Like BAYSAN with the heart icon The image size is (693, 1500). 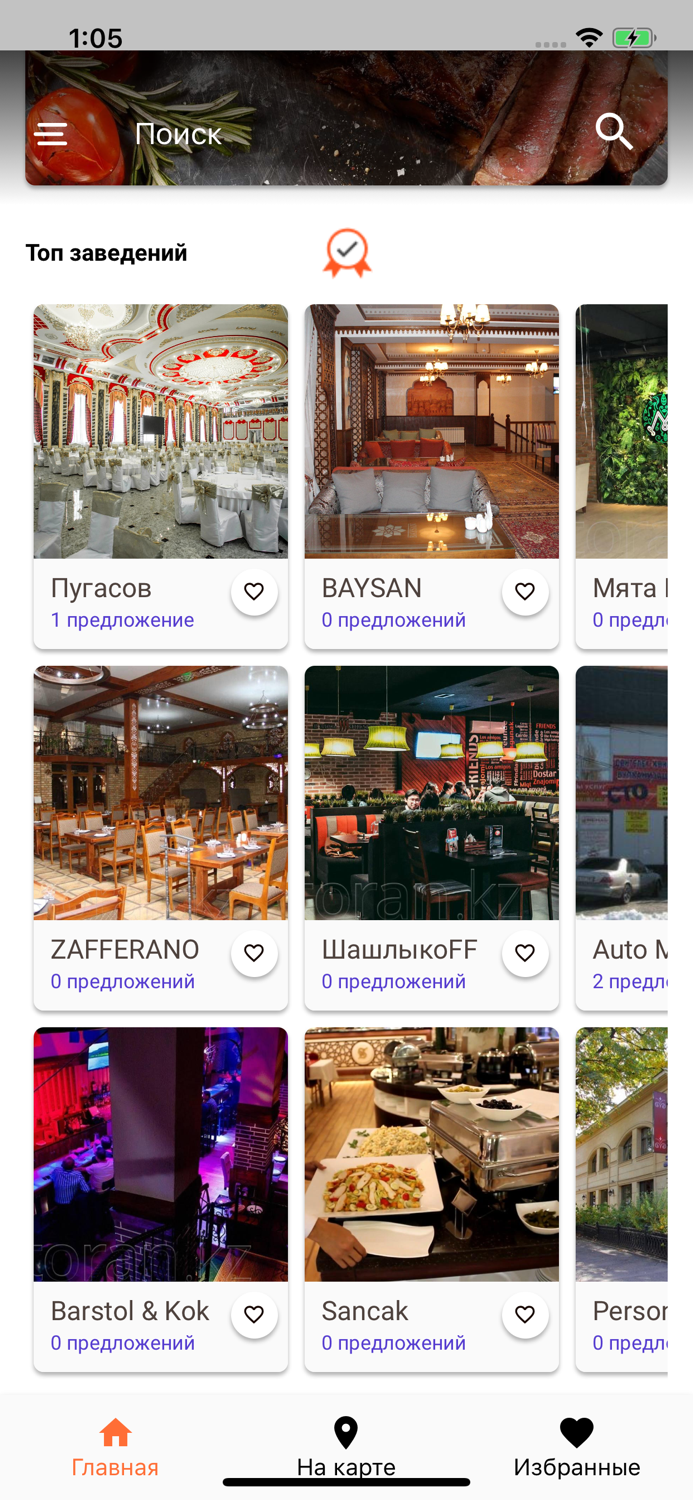[x=525, y=592]
